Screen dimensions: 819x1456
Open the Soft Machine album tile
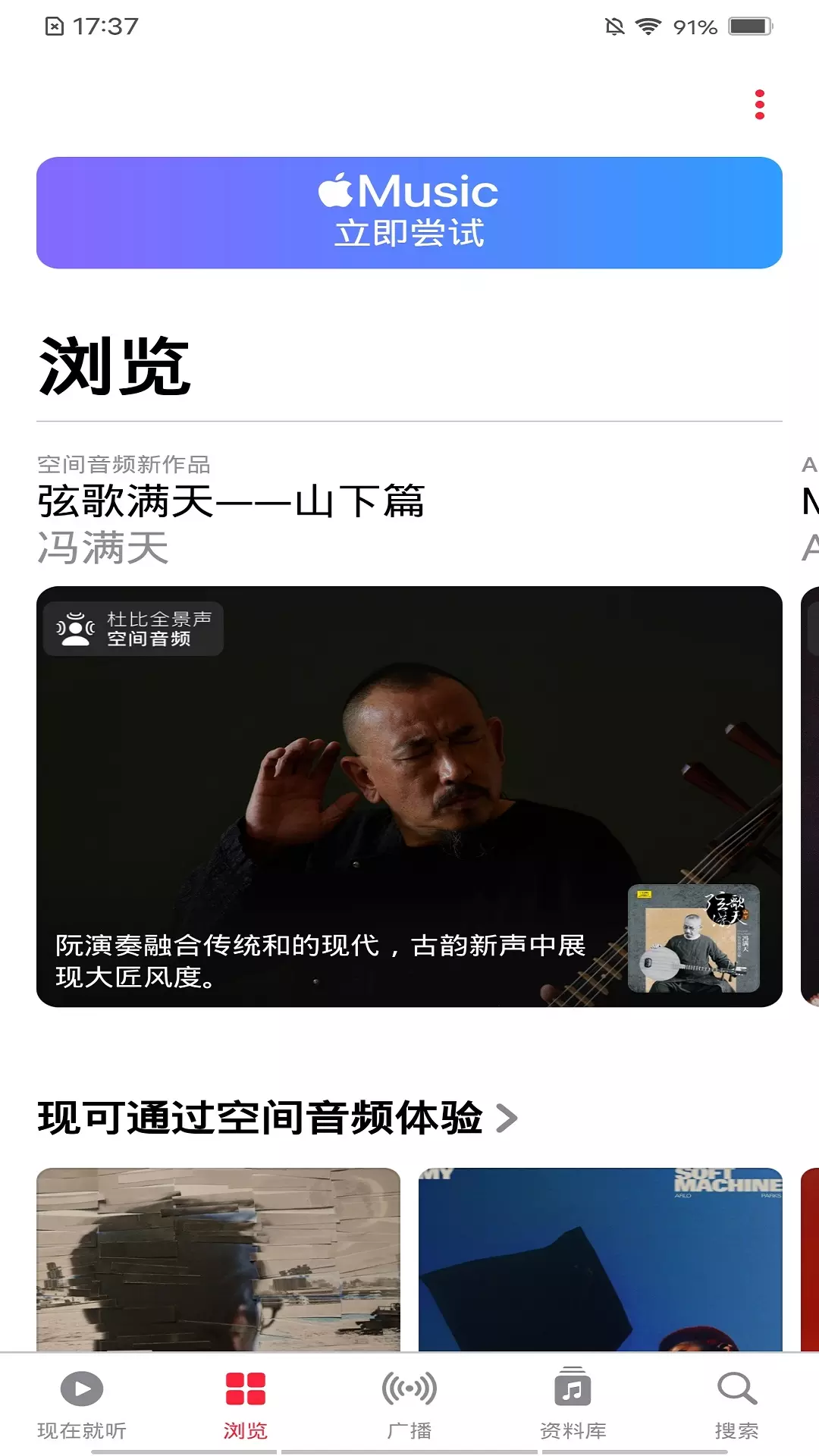tap(601, 1260)
